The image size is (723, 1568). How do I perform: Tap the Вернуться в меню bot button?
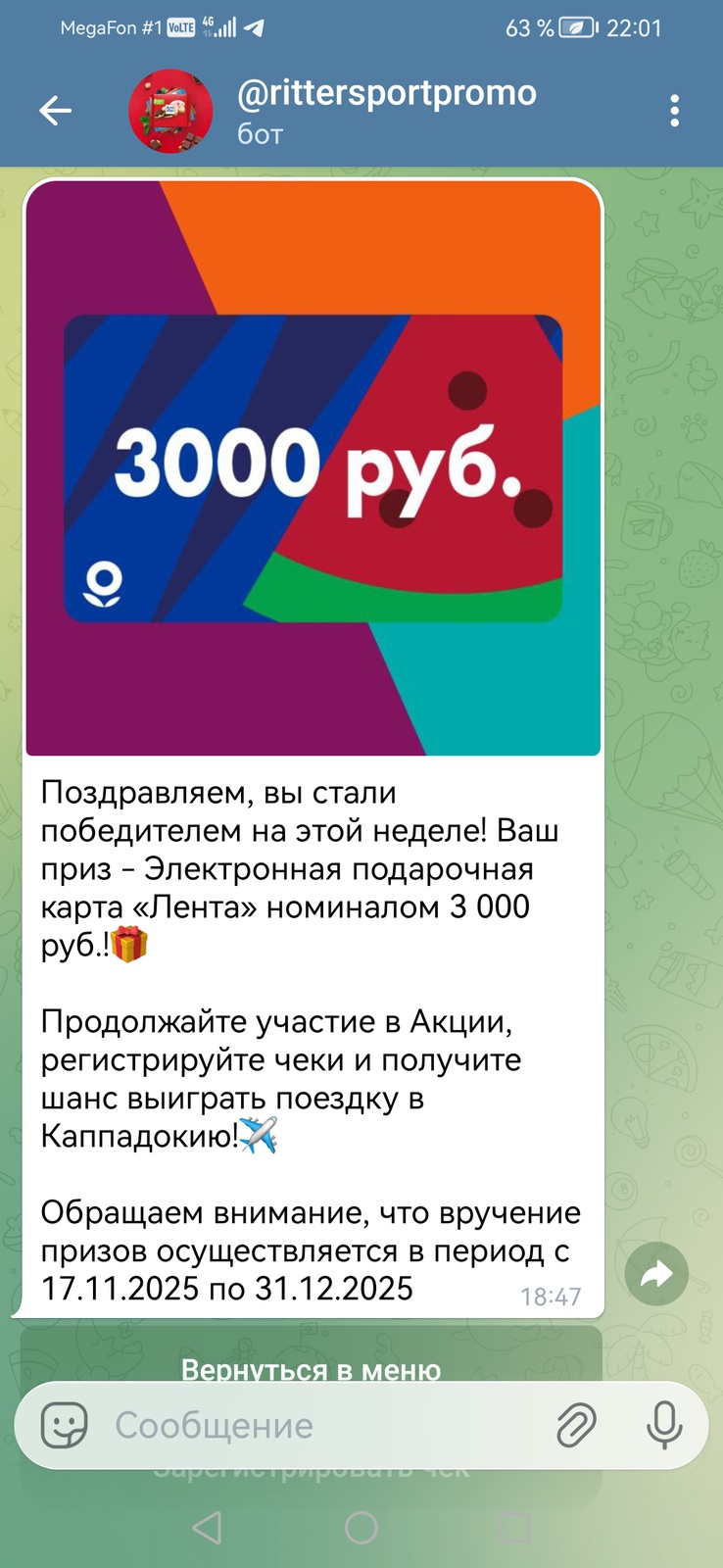point(311,1363)
